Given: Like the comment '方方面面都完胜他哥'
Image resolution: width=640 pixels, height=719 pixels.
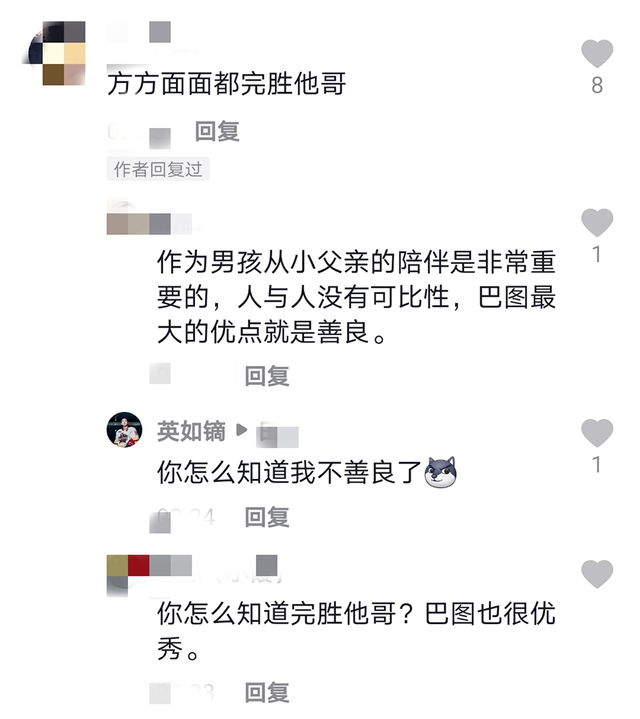Looking at the screenshot, I should (x=597, y=53).
